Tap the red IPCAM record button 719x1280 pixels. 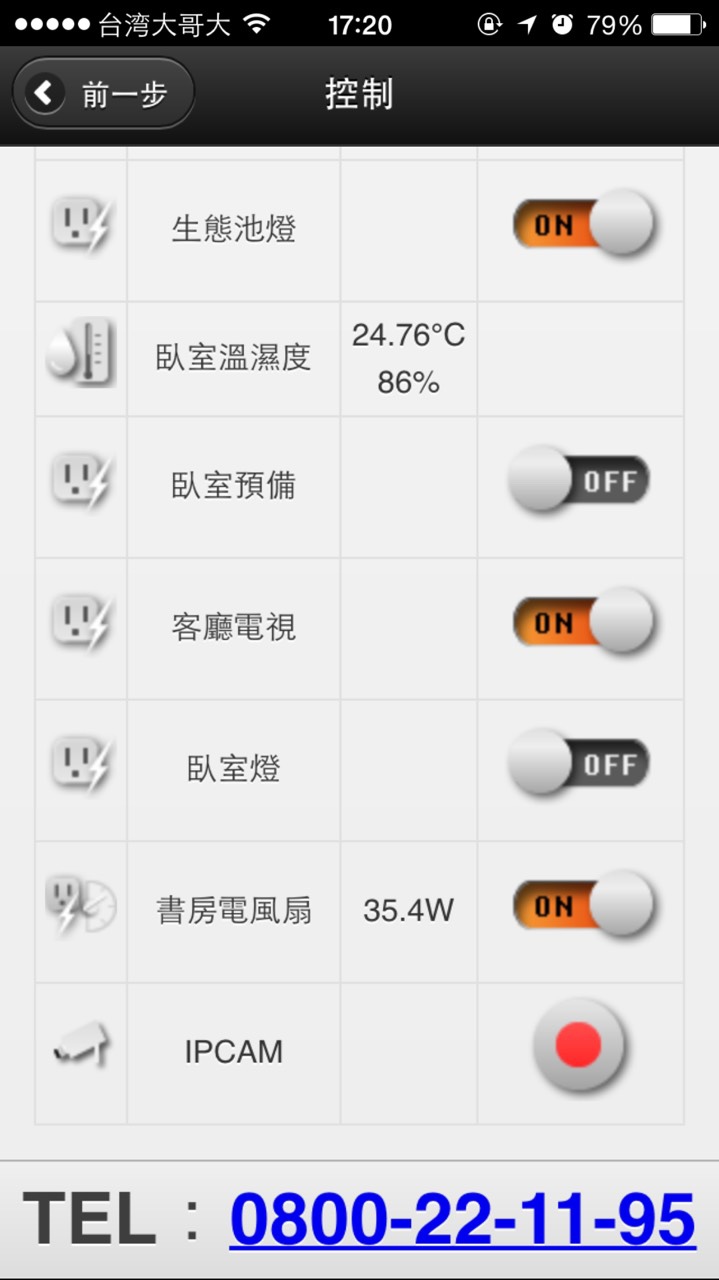click(x=579, y=1046)
